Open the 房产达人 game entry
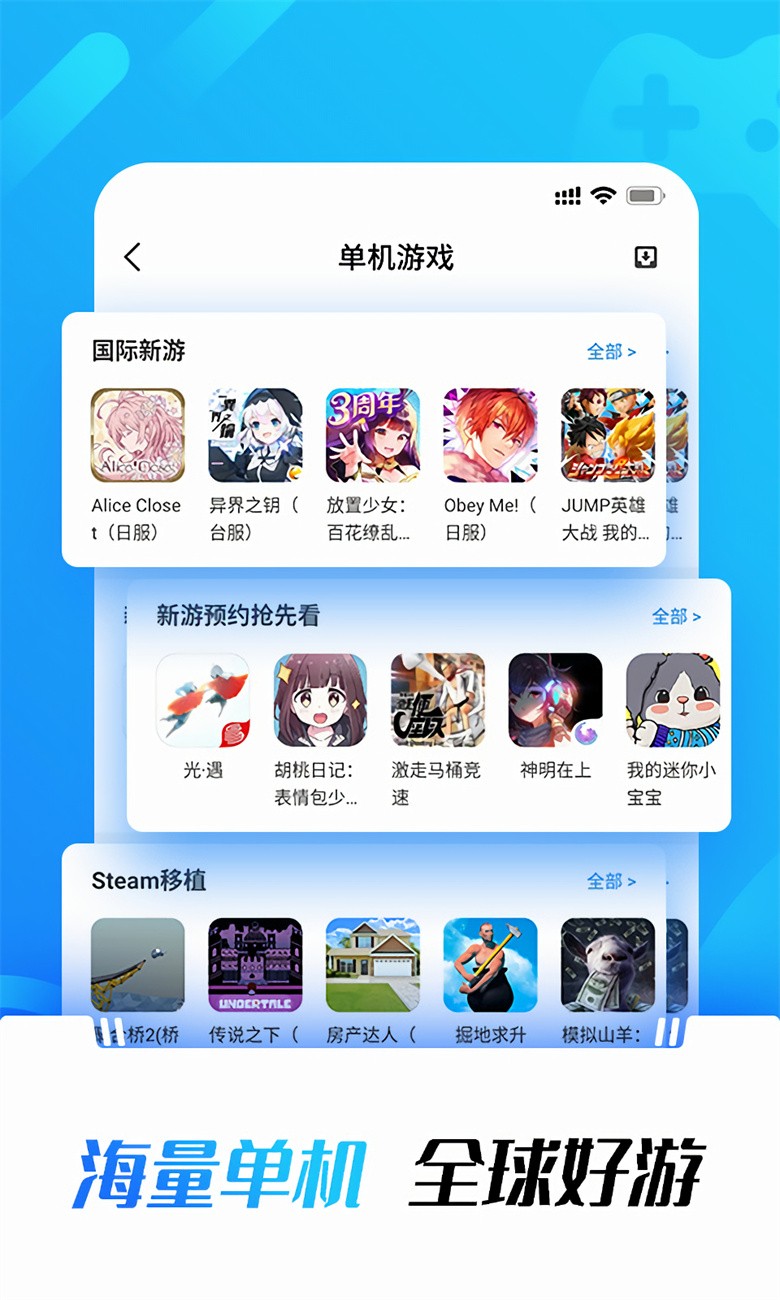 click(x=372, y=965)
